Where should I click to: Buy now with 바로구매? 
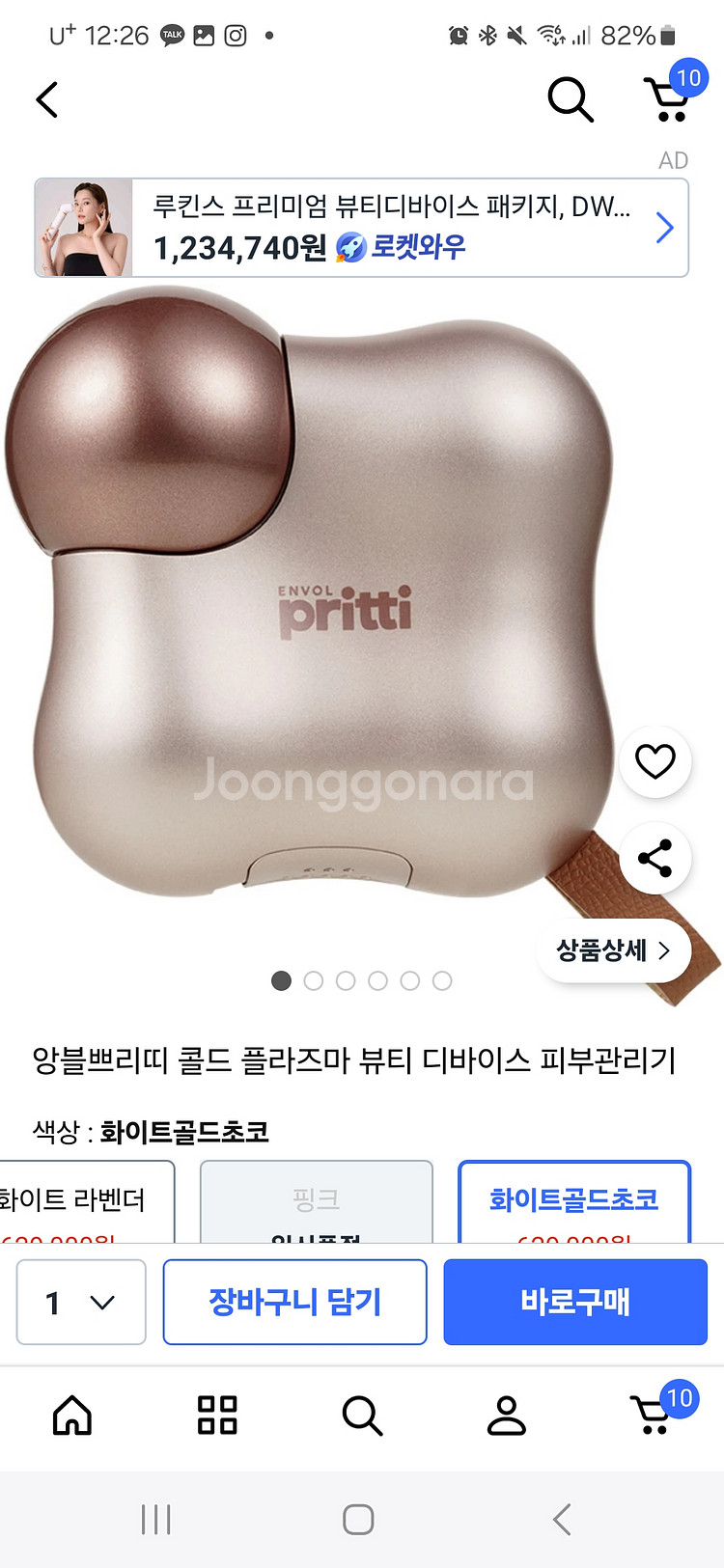575,1302
